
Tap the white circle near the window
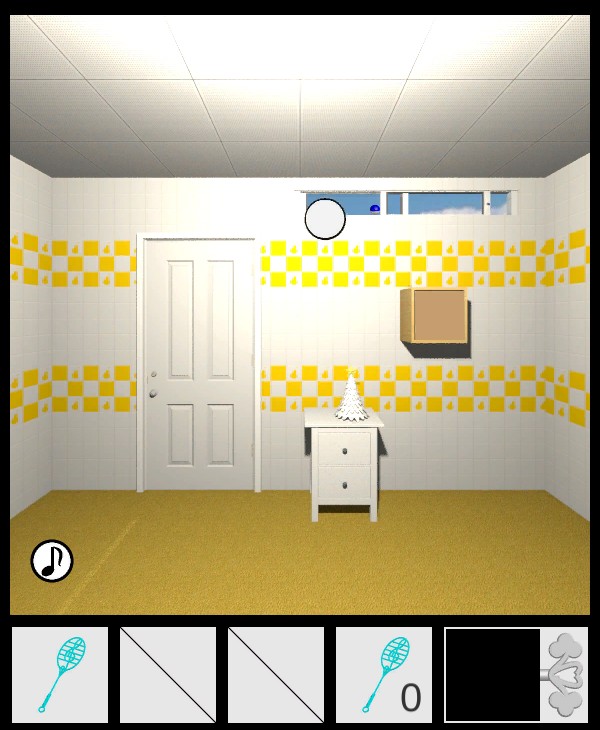325,219
